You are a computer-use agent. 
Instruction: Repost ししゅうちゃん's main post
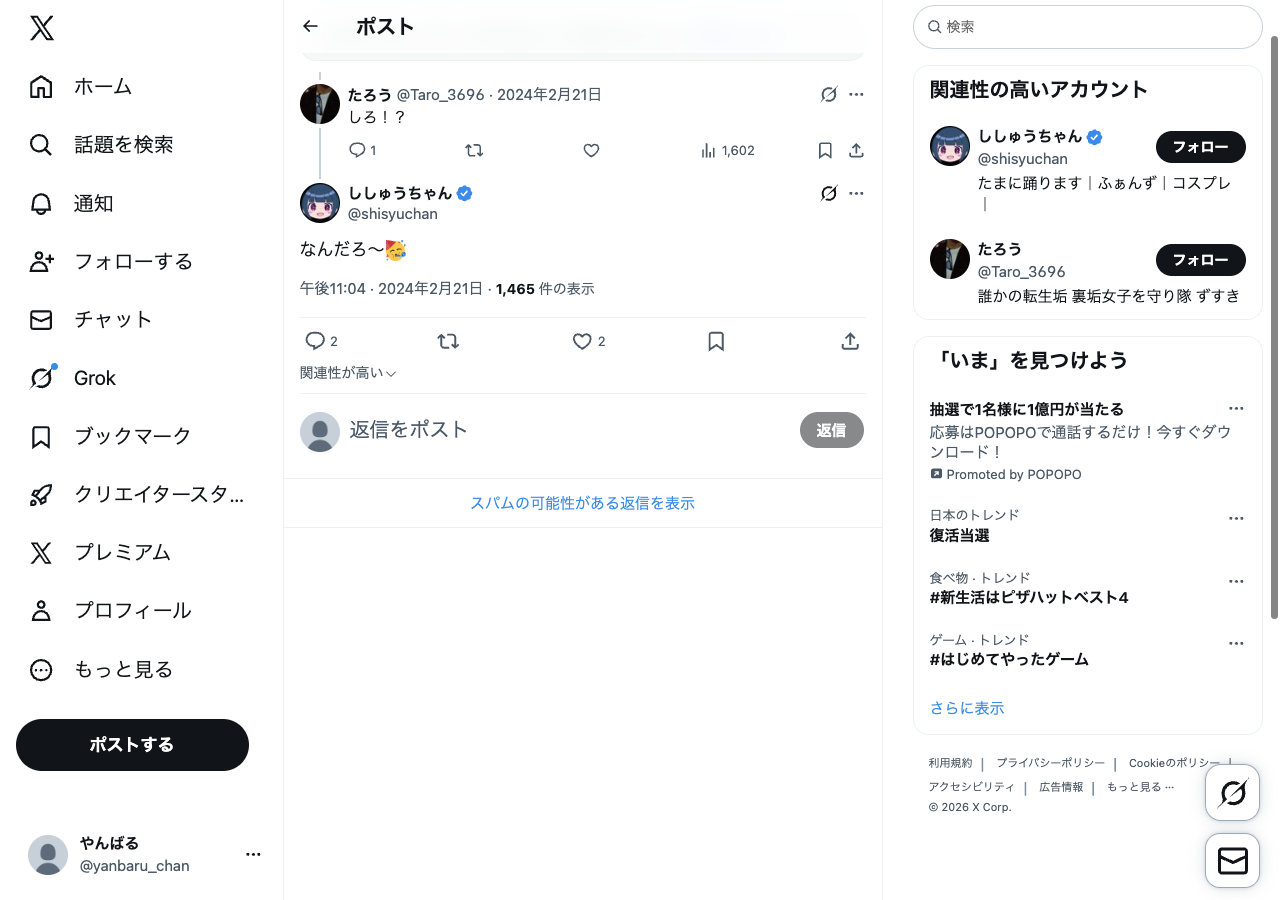(x=448, y=341)
